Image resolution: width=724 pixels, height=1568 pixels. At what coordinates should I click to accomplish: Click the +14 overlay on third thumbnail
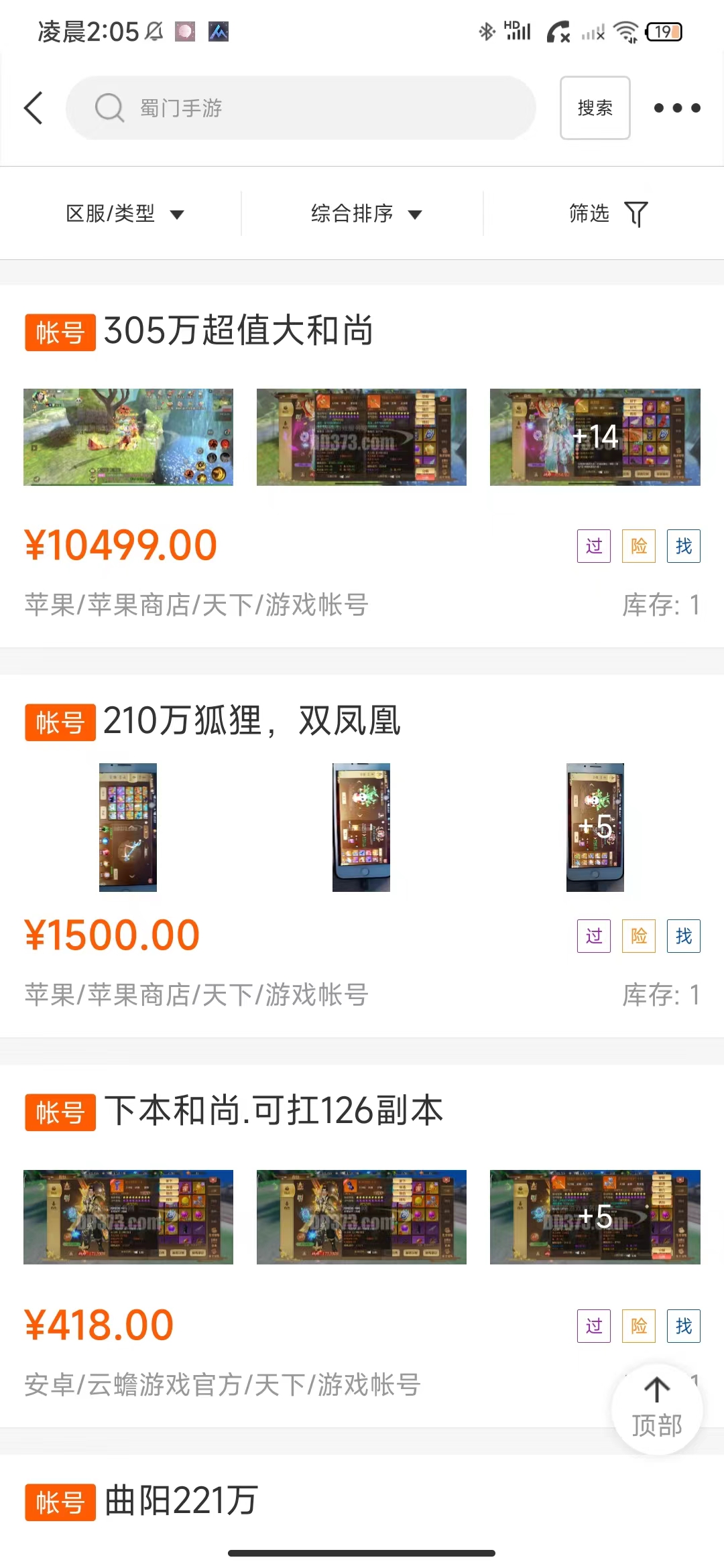pos(596,436)
